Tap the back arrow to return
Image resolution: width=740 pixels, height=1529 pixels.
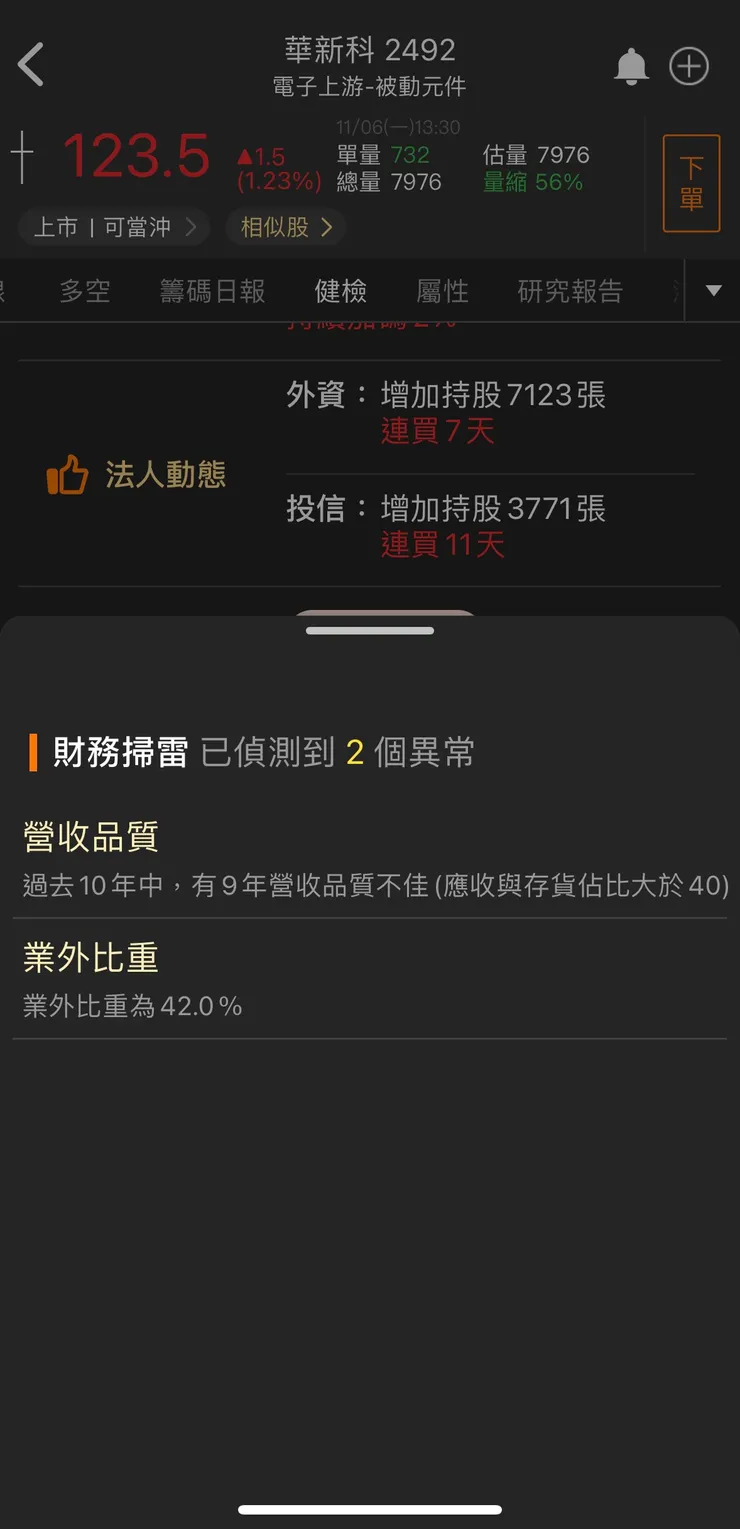pos(33,64)
